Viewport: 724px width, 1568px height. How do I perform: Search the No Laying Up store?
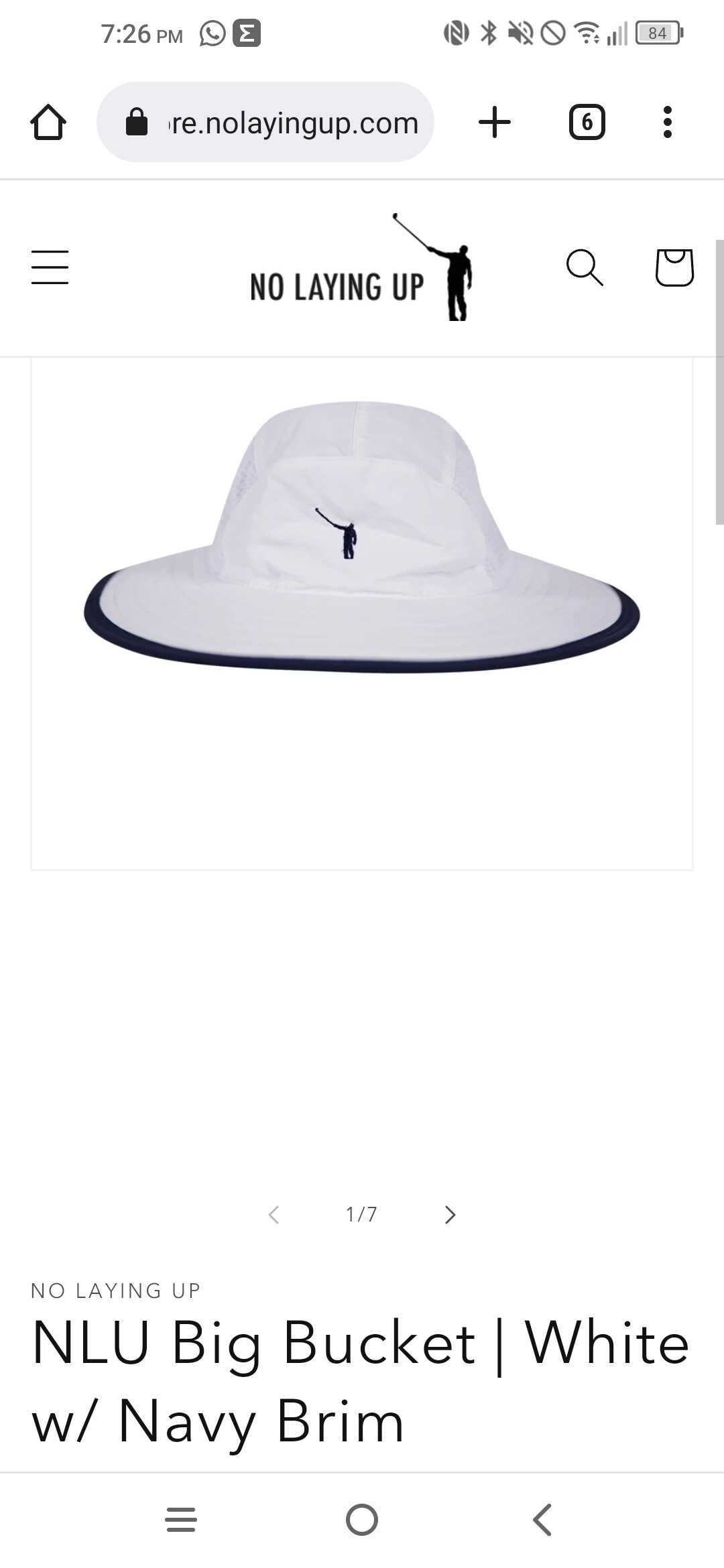click(585, 267)
